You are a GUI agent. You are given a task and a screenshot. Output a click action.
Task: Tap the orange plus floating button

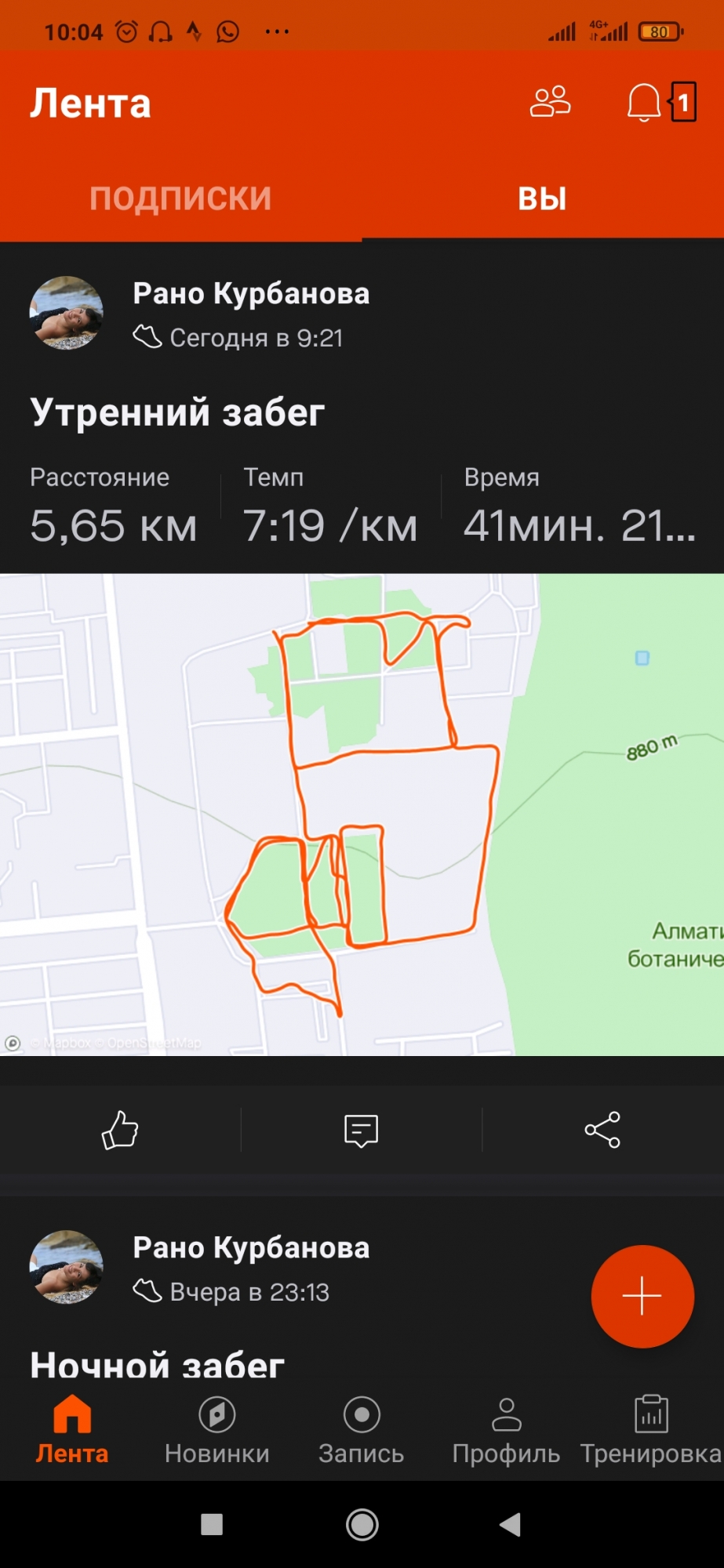click(x=642, y=1296)
